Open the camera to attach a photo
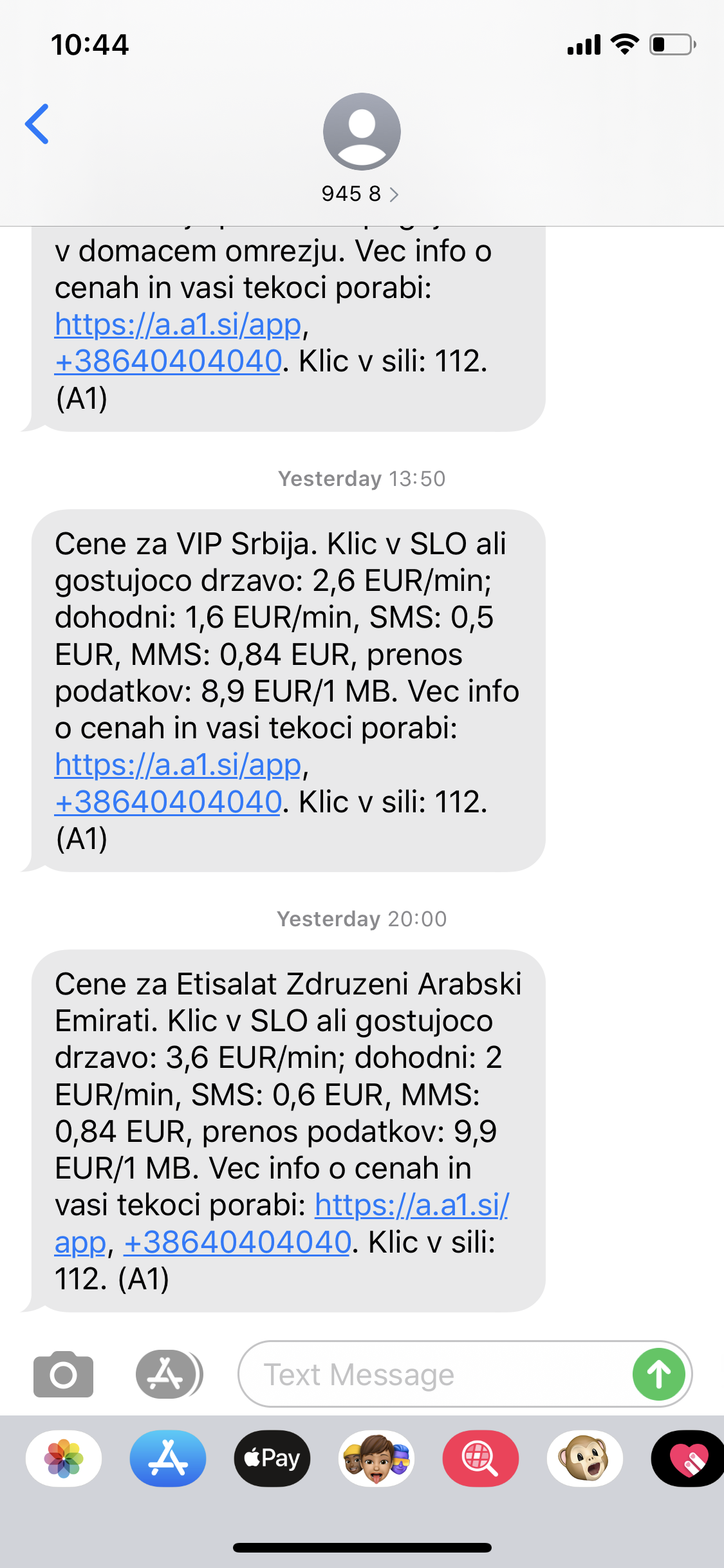This screenshot has height=1568, width=724. coord(63,1374)
